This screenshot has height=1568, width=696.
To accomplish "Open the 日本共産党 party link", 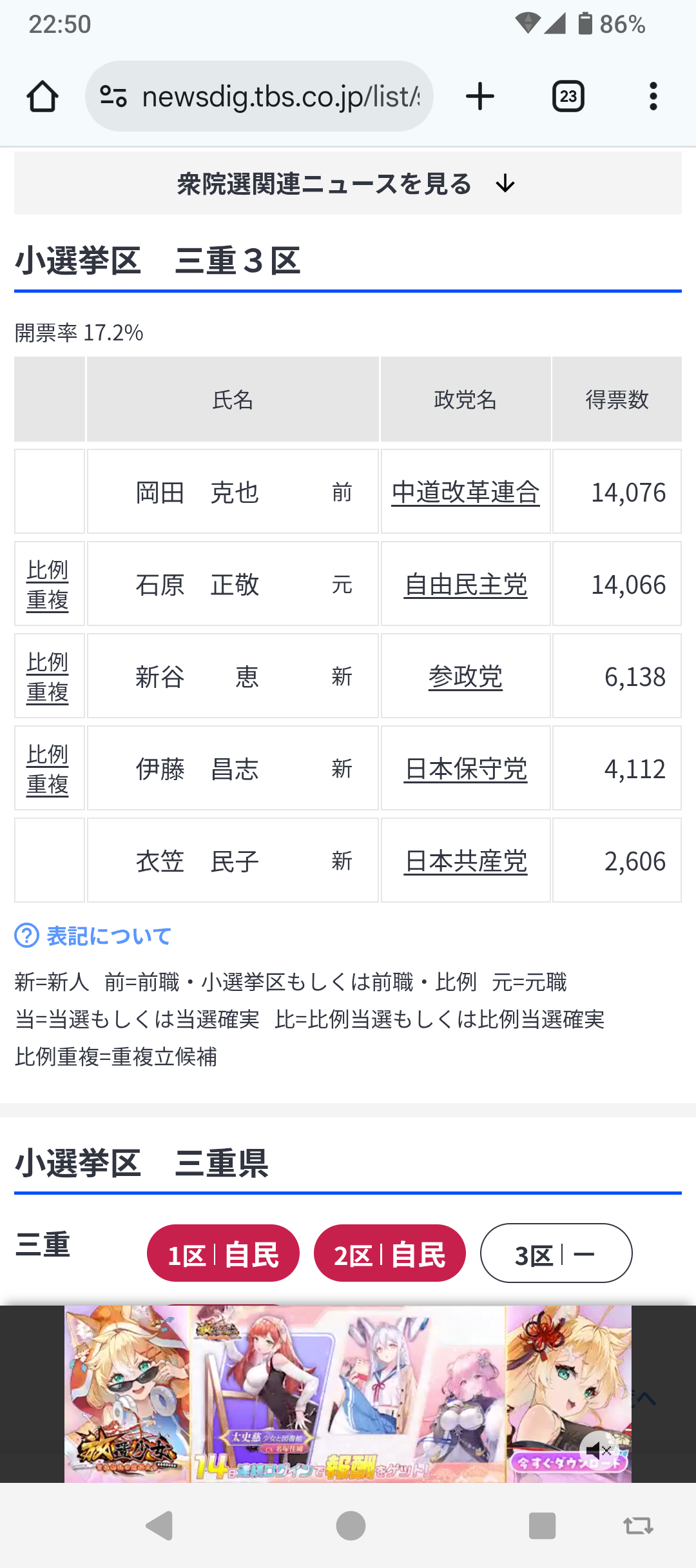I will (465, 861).
